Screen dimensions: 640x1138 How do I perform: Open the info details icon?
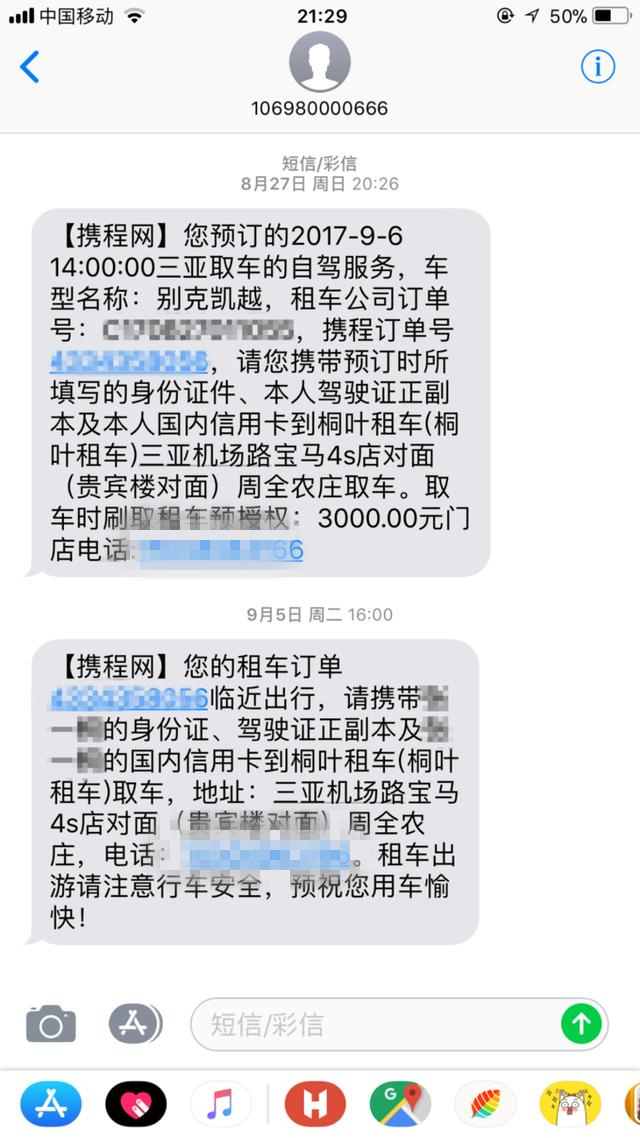[x=598, y=67]
